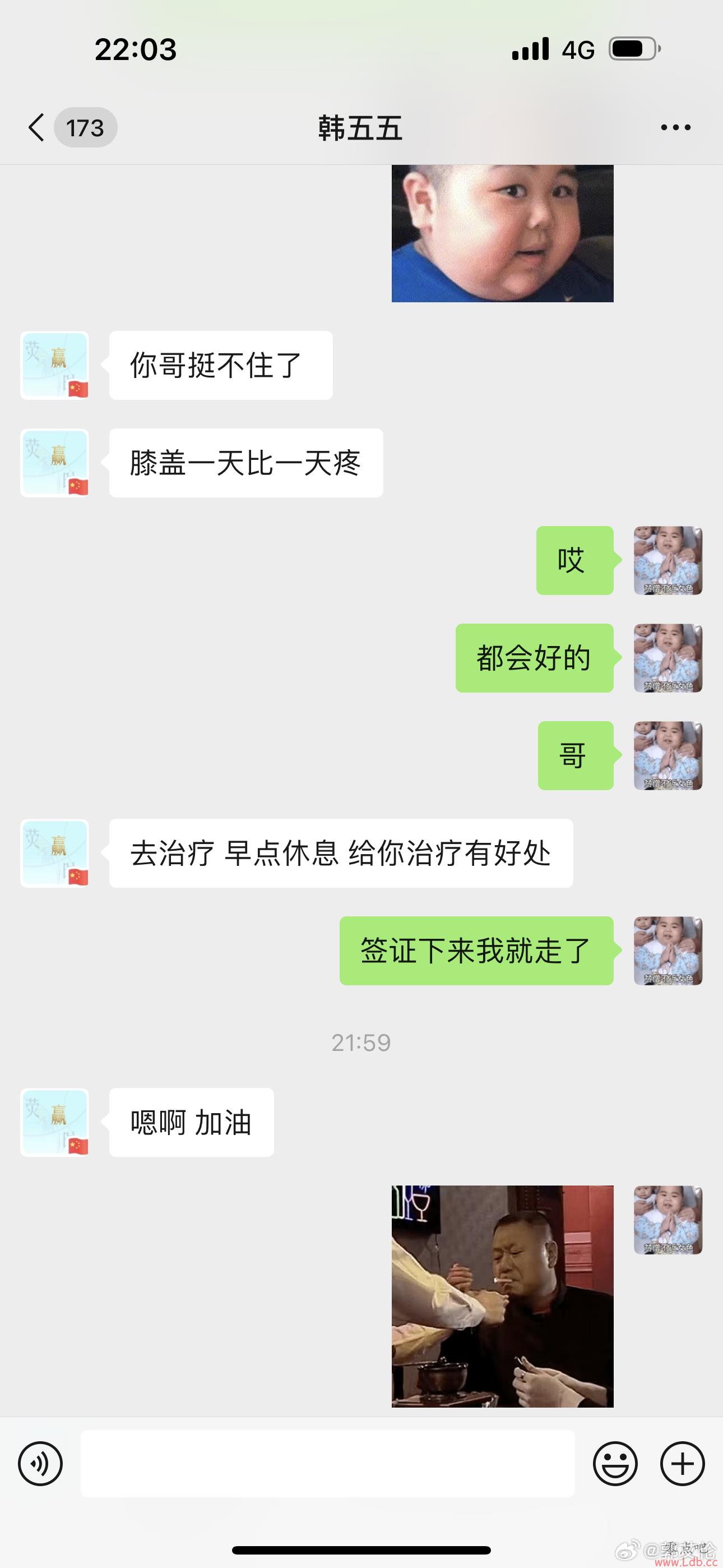Open the plus attachments menu
The height and width of the screenshot is (1568, 723).
point(682,1464)
